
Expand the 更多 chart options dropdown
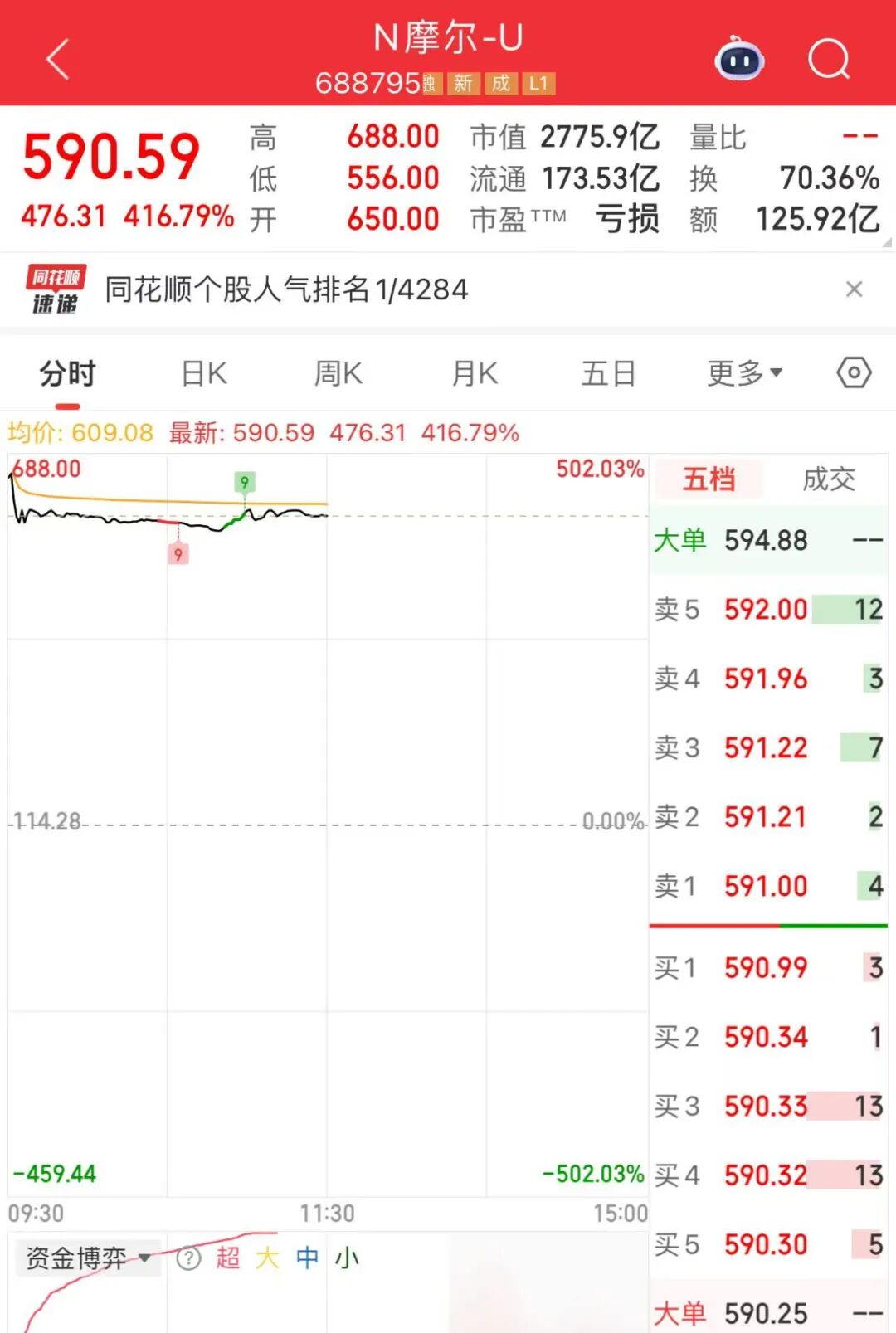(x=744, y=374)
